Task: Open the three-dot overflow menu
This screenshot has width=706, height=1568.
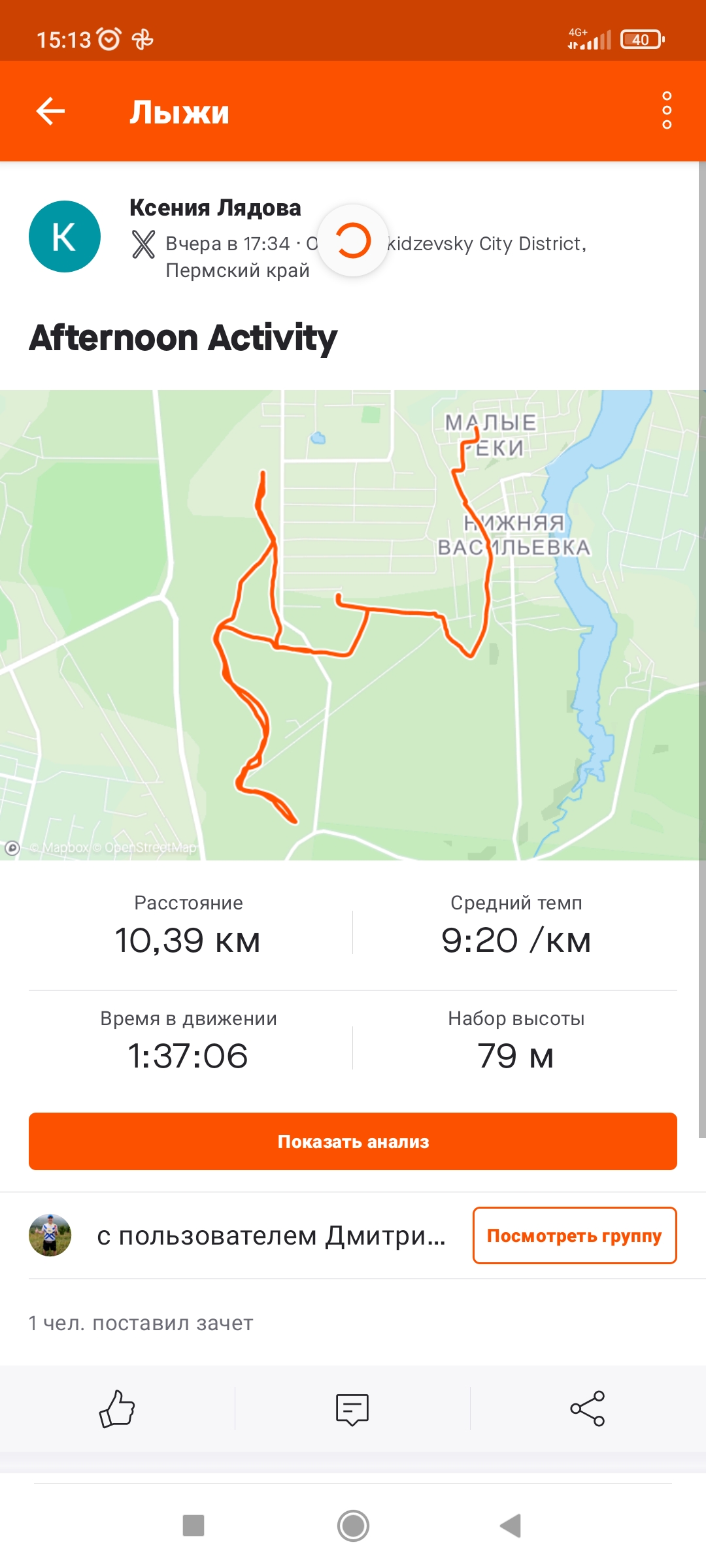Action: pyautogui.click(x=666, y=110)
